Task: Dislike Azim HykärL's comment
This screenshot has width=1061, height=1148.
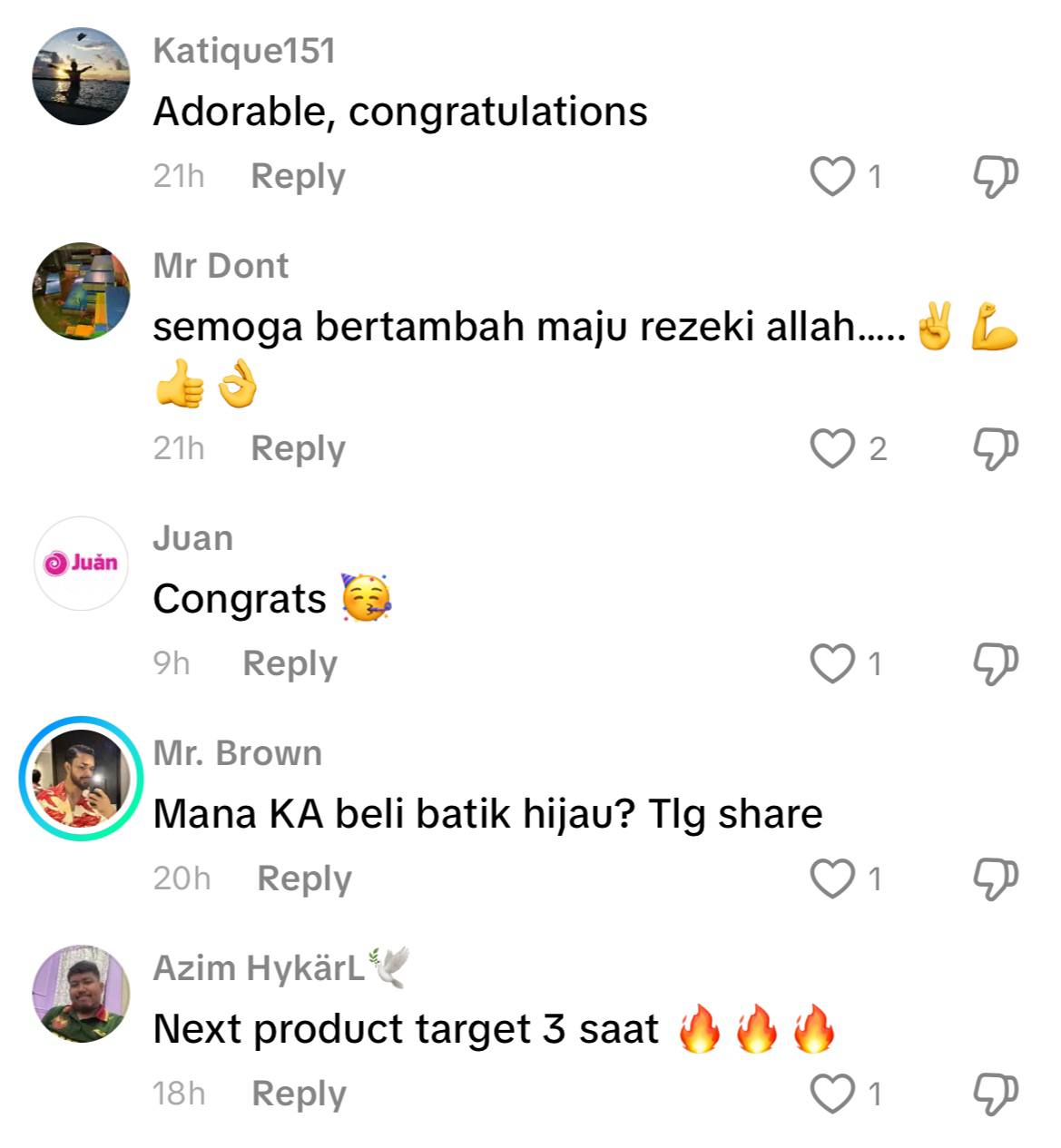Action: coord(995,1094)
